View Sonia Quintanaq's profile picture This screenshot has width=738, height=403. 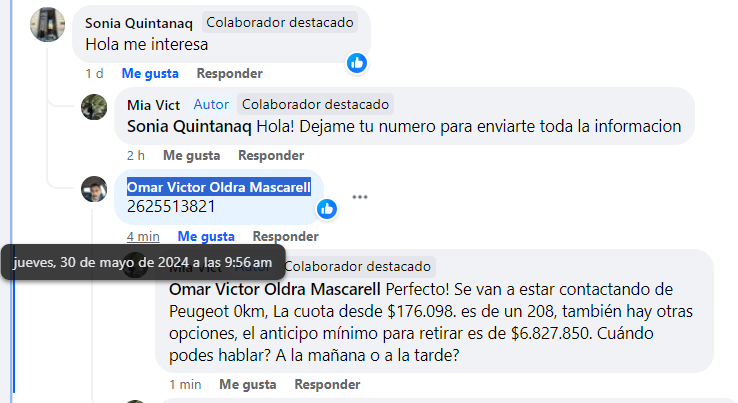[48, 24]
